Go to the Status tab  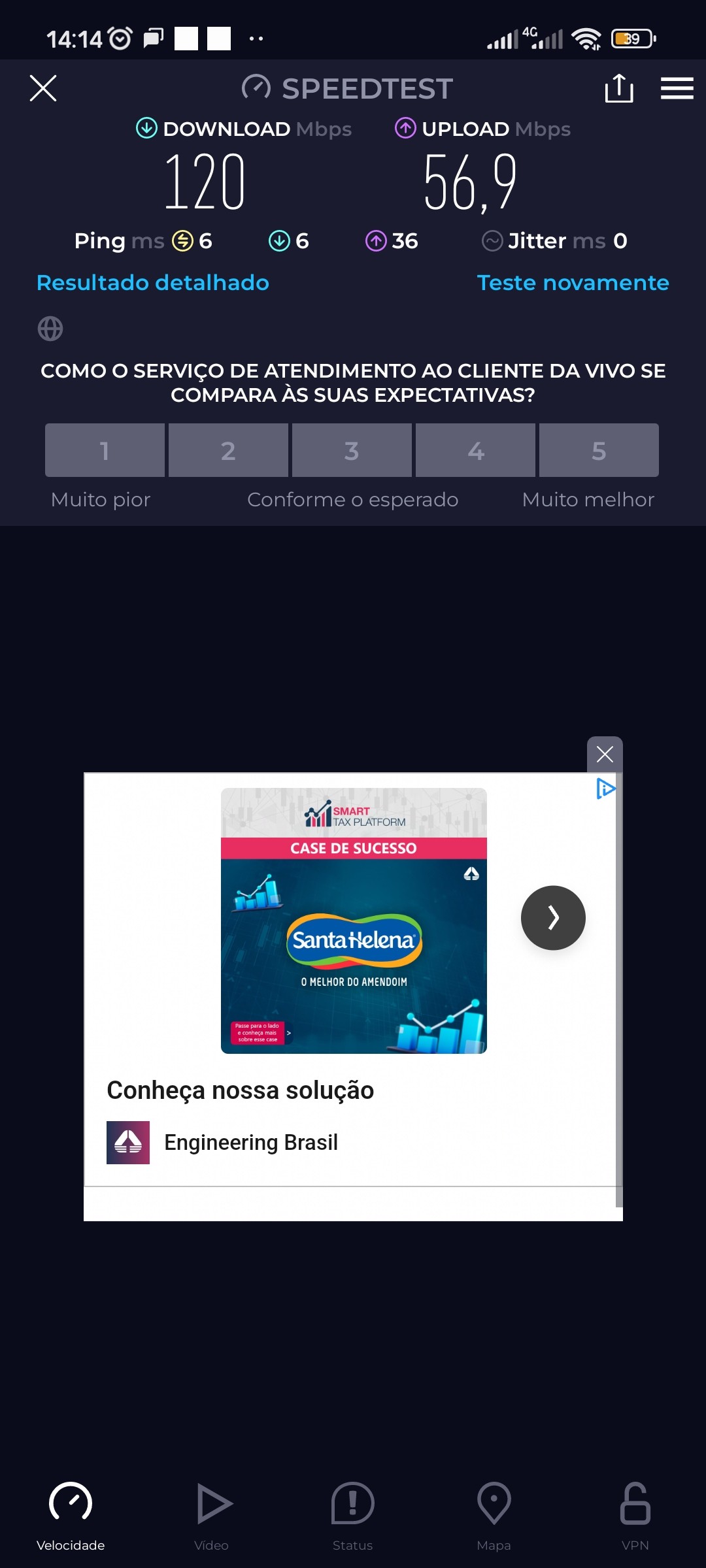click(352, 1514)
